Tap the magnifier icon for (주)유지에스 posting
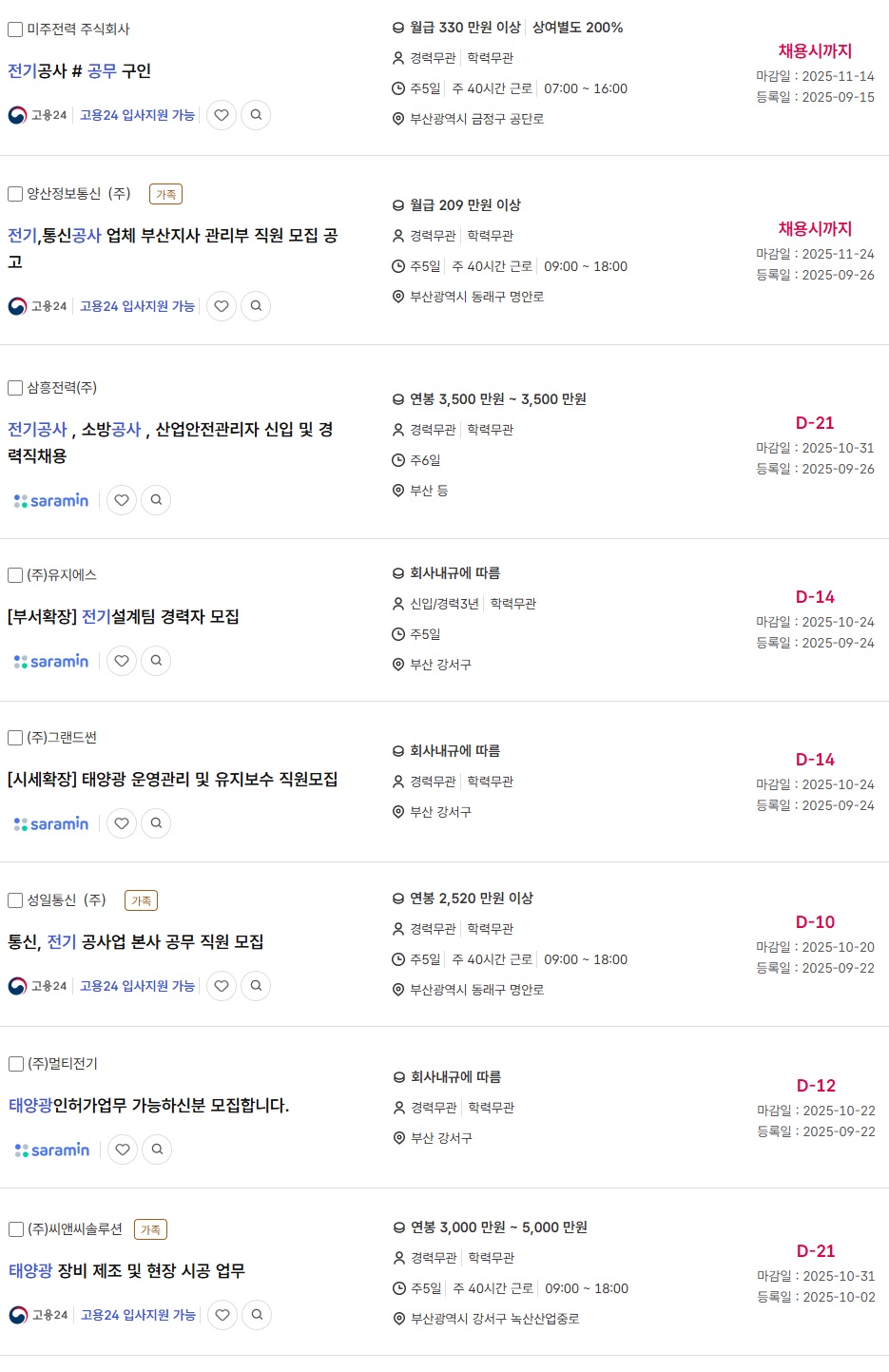Viewport: 889px width, 1372px height. click(x=156, y=661)
